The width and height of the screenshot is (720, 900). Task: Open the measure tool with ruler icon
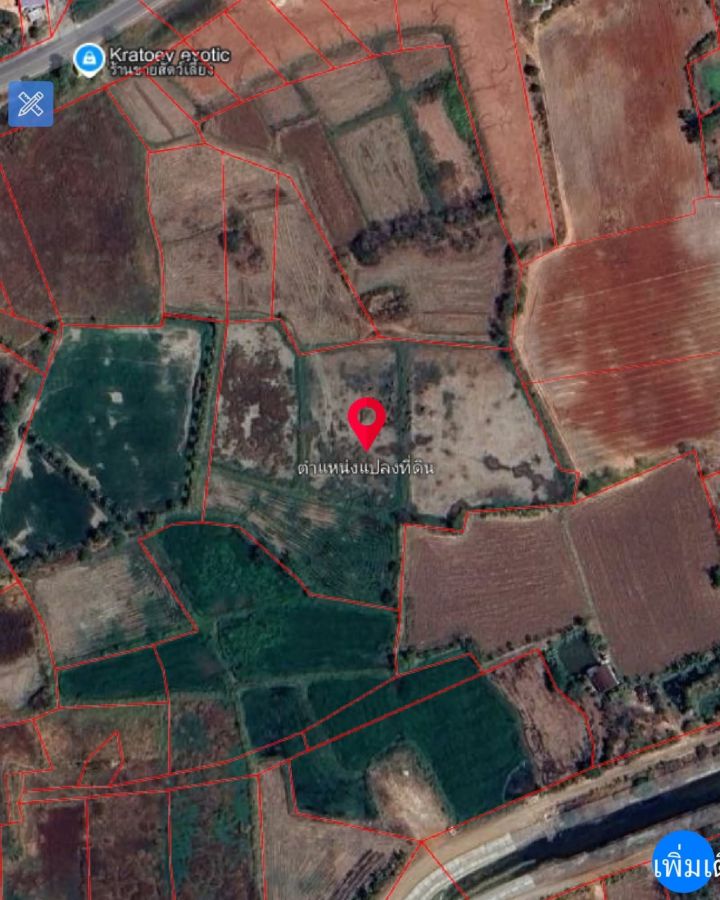point(30,104)
